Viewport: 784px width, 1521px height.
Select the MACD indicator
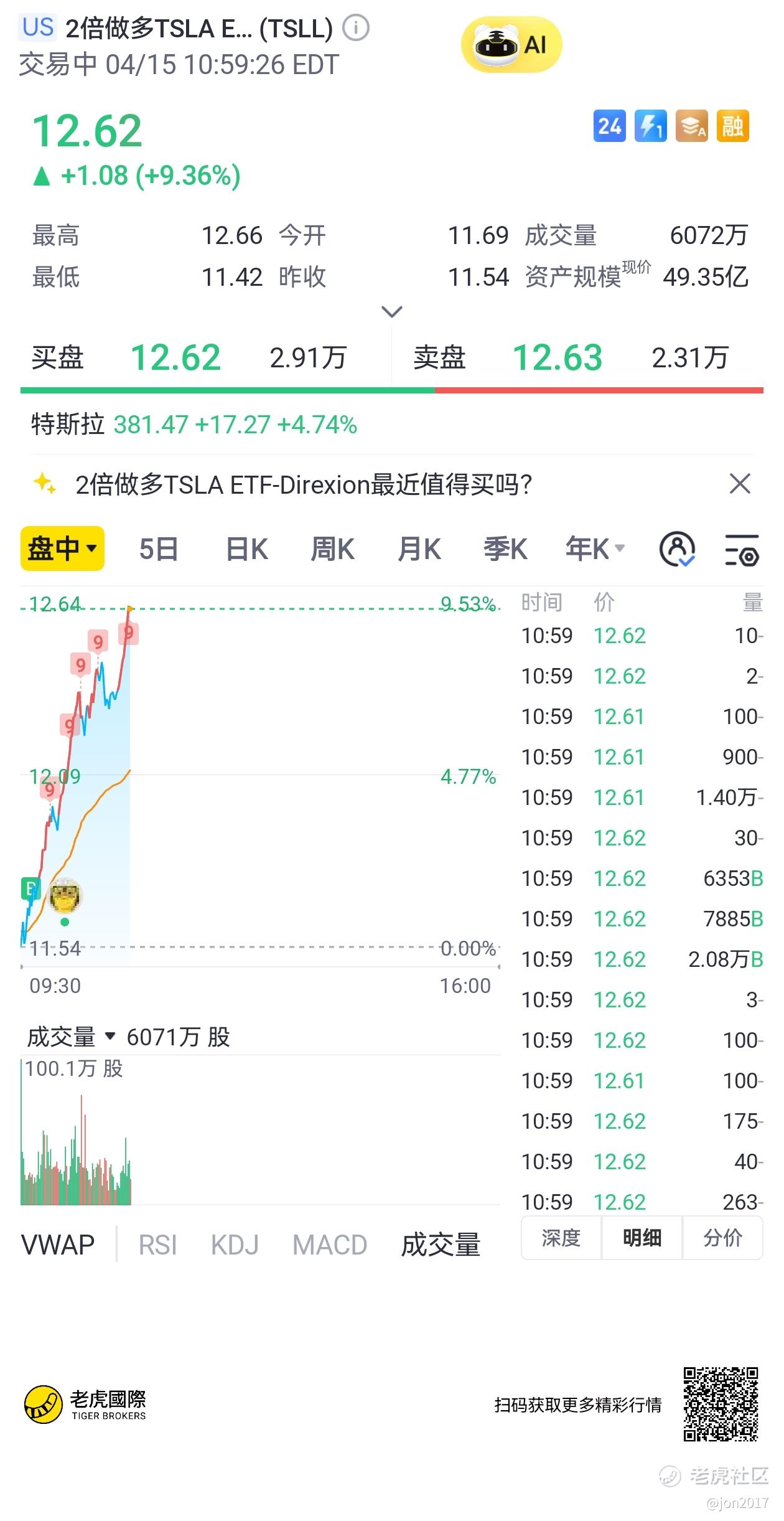[330, 1245]
